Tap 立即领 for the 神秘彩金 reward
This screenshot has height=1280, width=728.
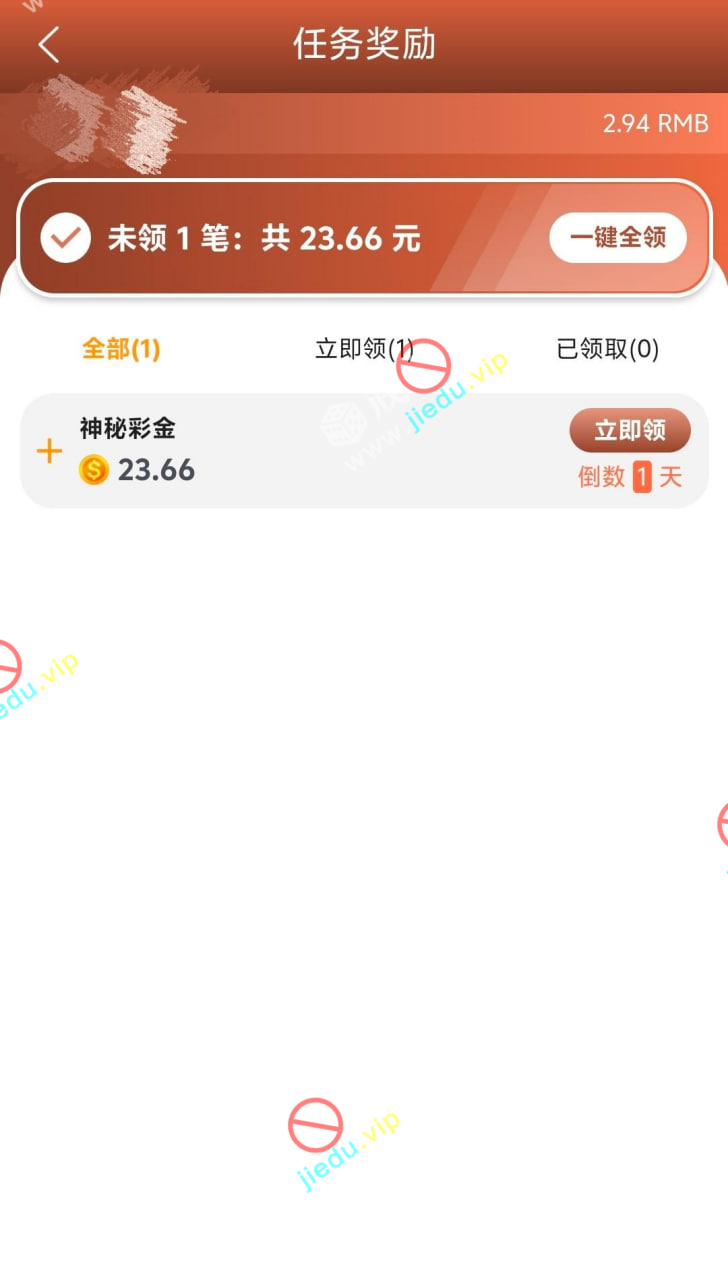pos(629,431)
